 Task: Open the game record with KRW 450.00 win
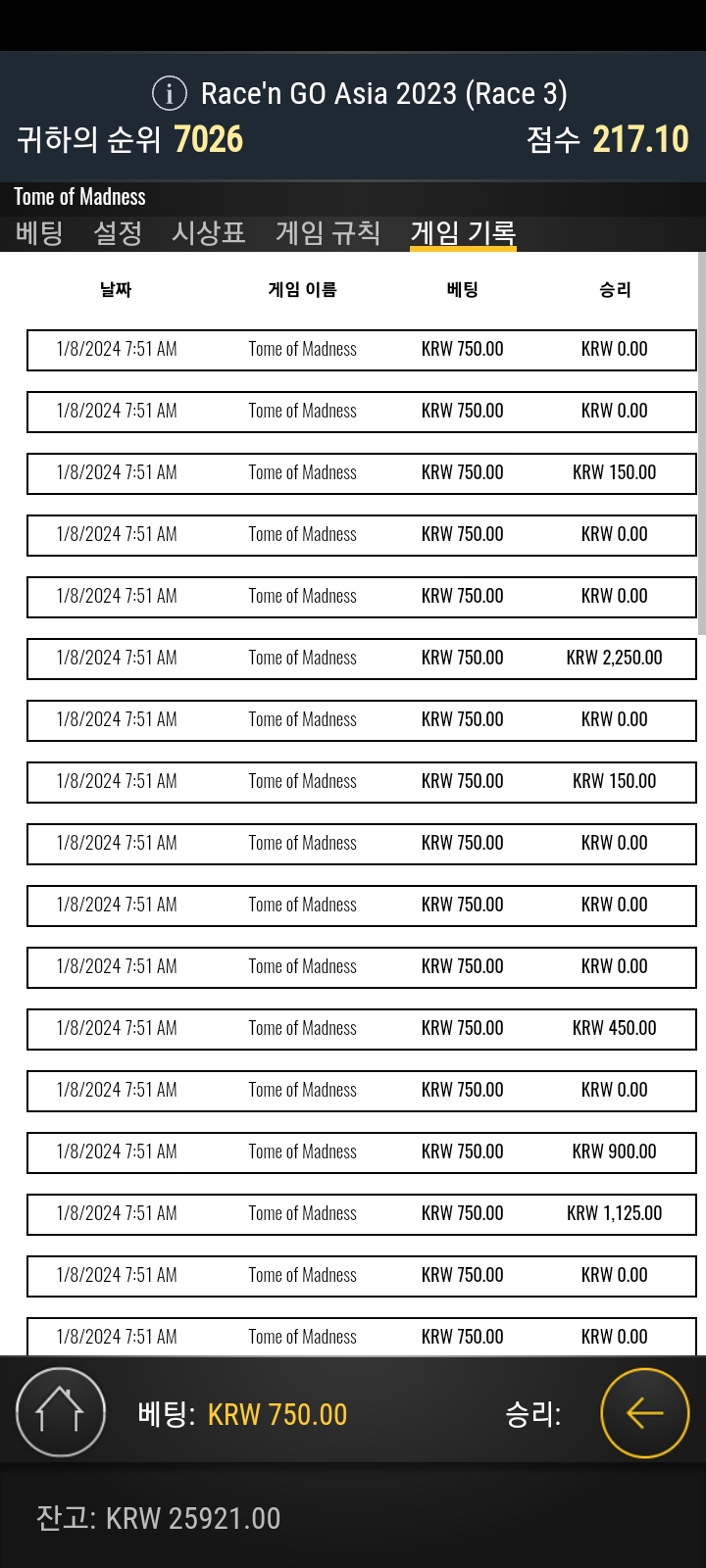362,1029
